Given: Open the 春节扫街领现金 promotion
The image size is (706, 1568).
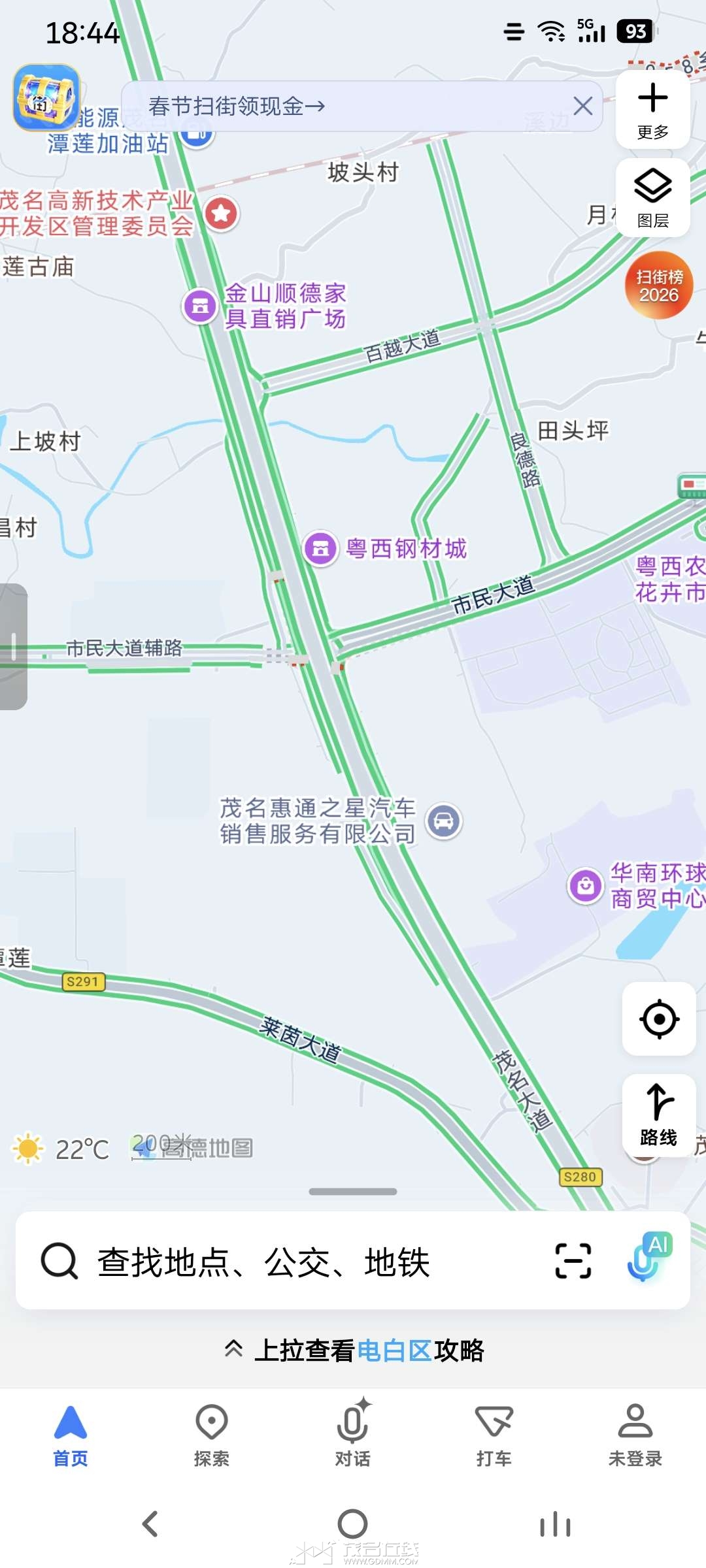Looking at the screenshot, I should (237, 106).
